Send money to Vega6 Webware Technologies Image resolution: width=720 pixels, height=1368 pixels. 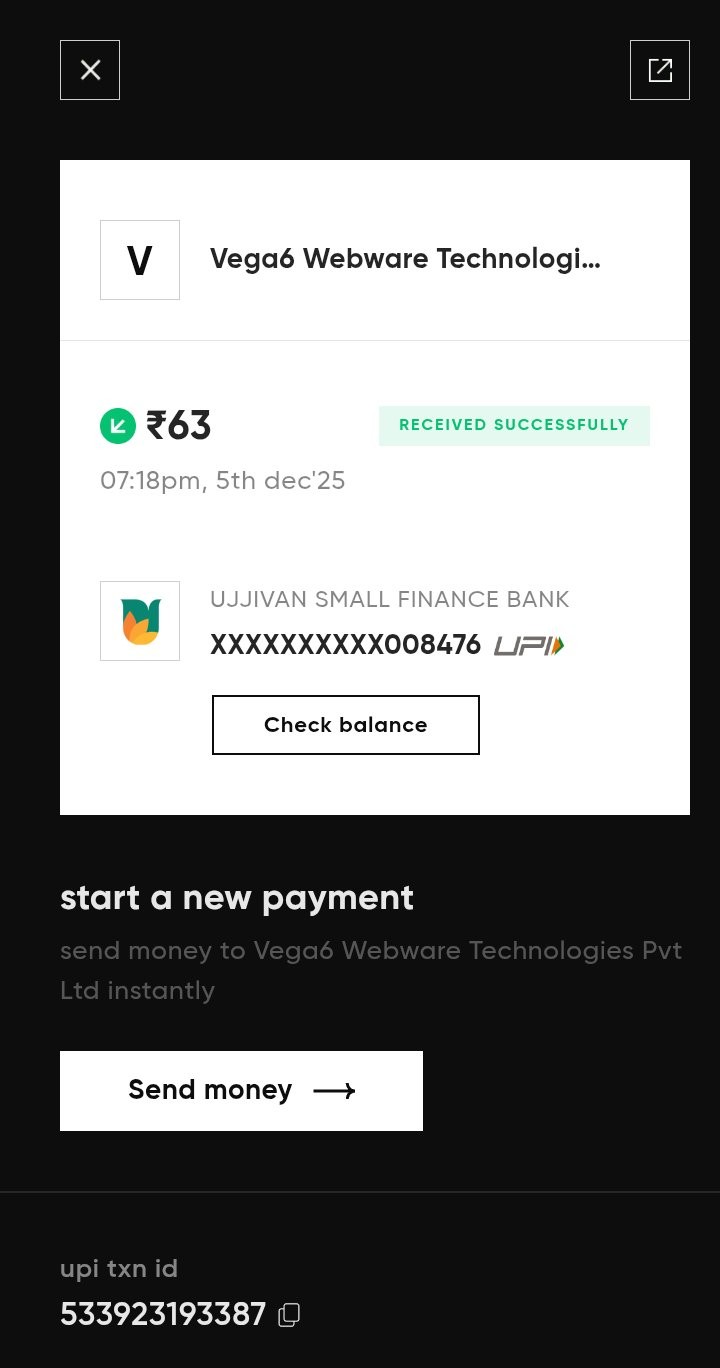[x=241, y=1090]
